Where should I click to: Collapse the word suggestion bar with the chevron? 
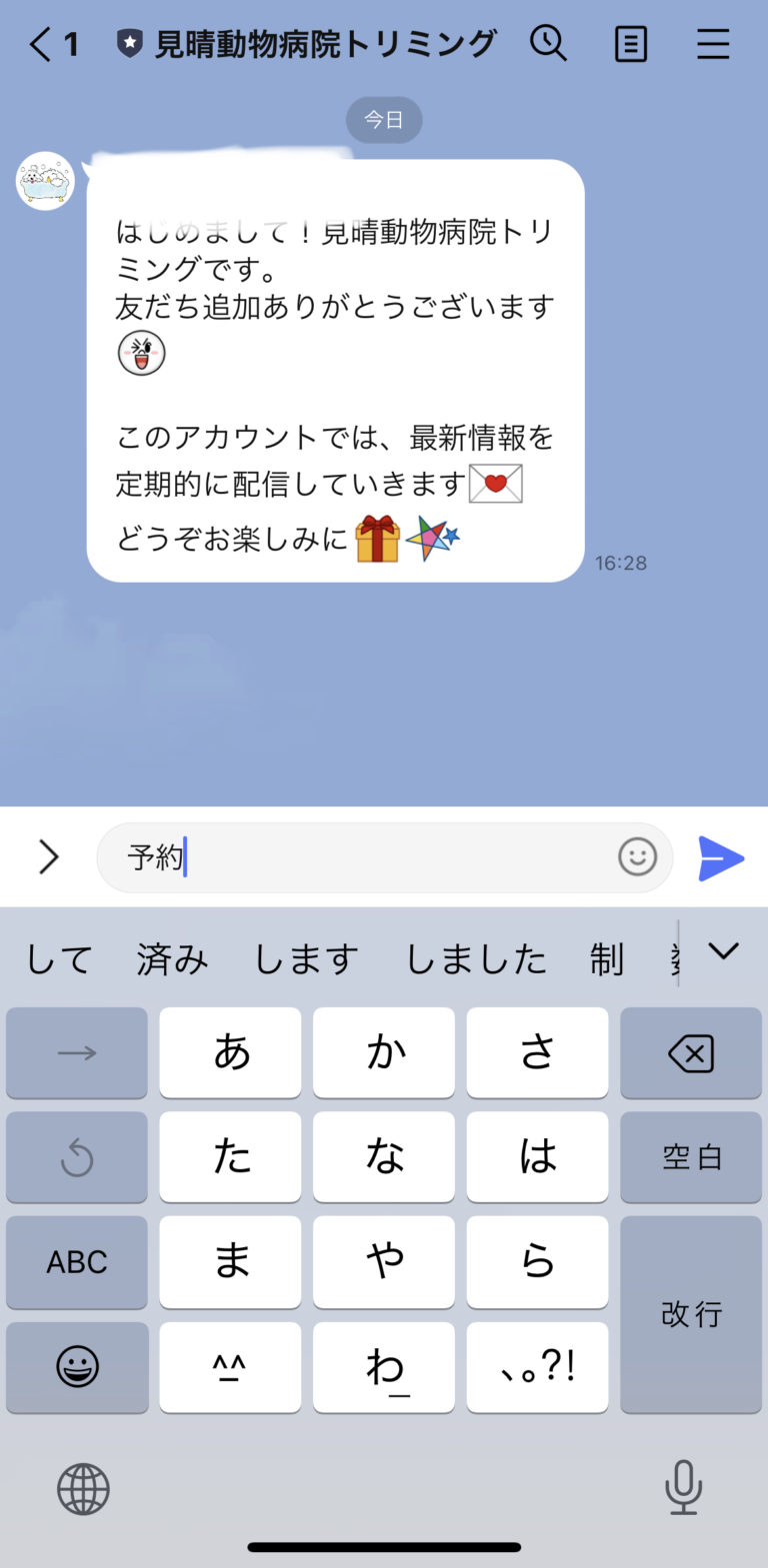[722, 951]
